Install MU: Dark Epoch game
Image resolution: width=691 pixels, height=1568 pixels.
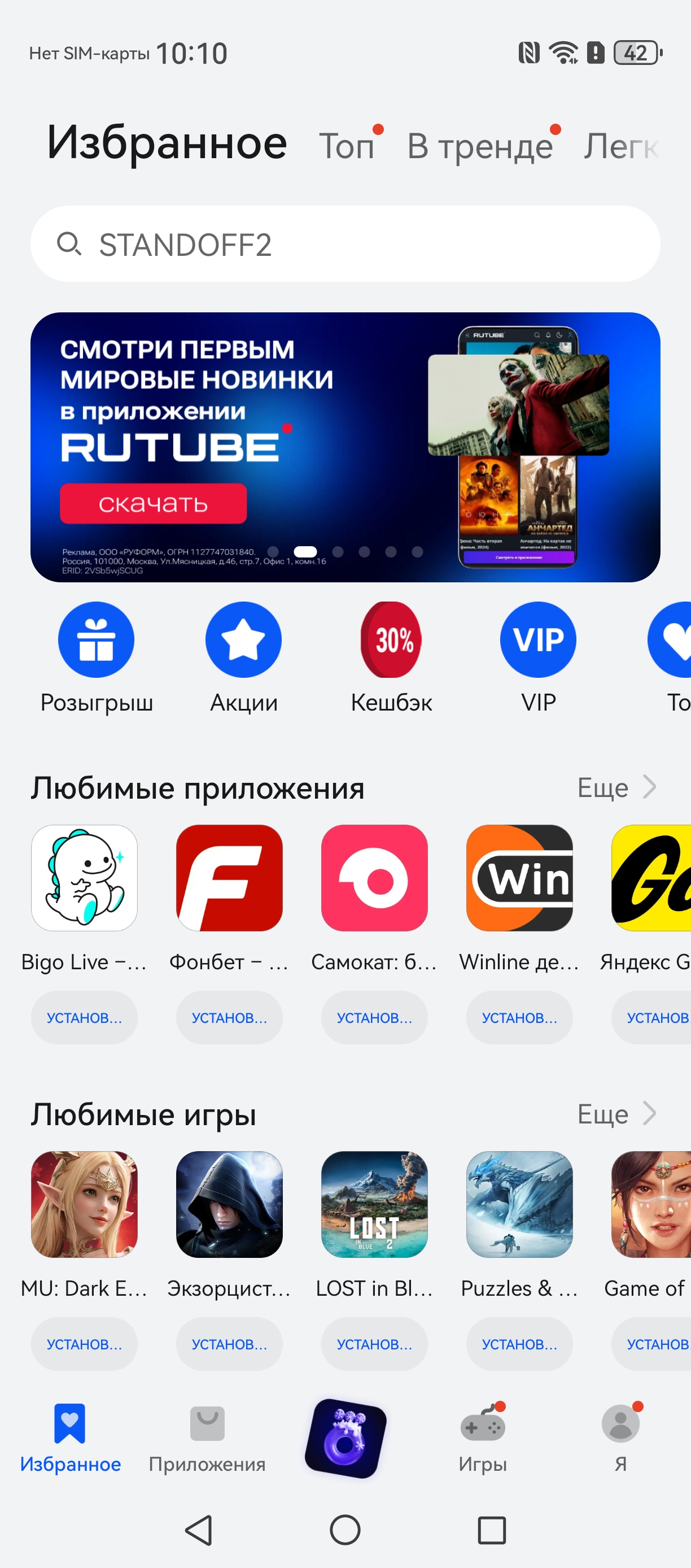coord(84,1344)
